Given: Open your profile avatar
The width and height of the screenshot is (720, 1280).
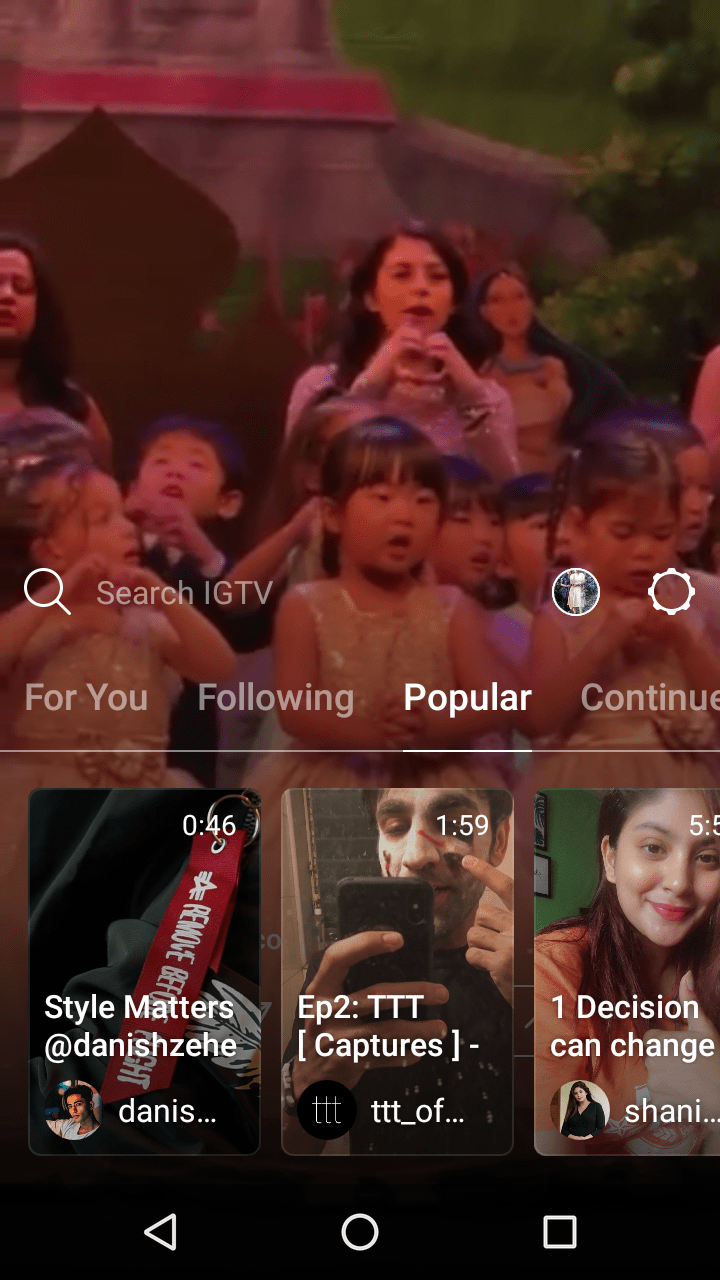Looking at the screenshot, I should click(576, 592).
